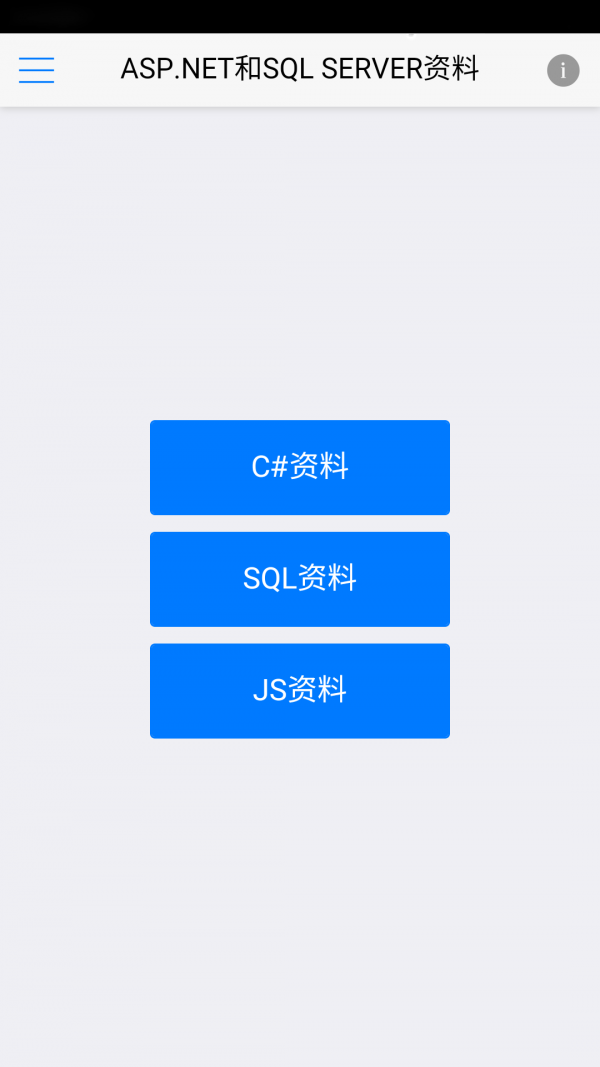Select the SQL资料 button
Viewport: 600px width, 1067px height.
tap(300, 579)
